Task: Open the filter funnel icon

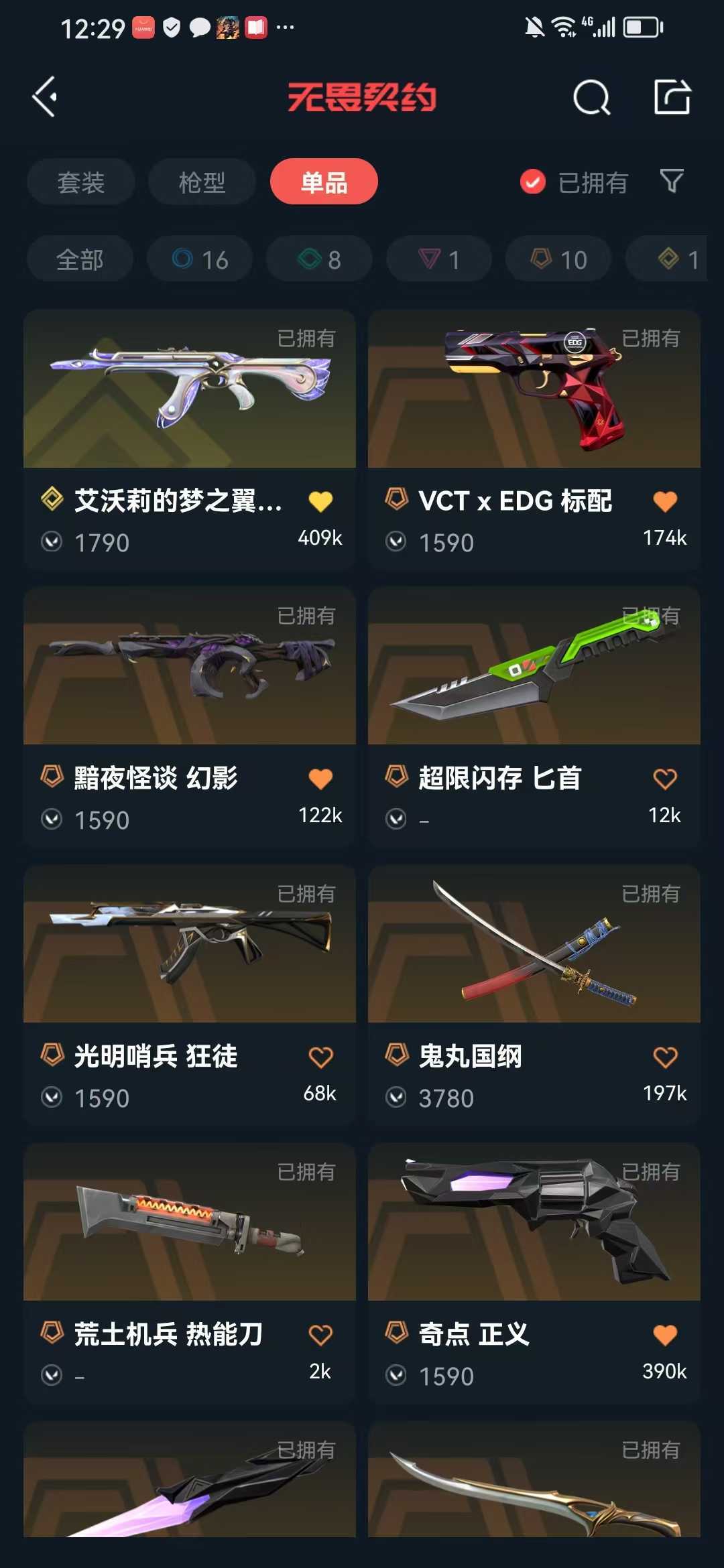Action: click(x=672, y=181)
